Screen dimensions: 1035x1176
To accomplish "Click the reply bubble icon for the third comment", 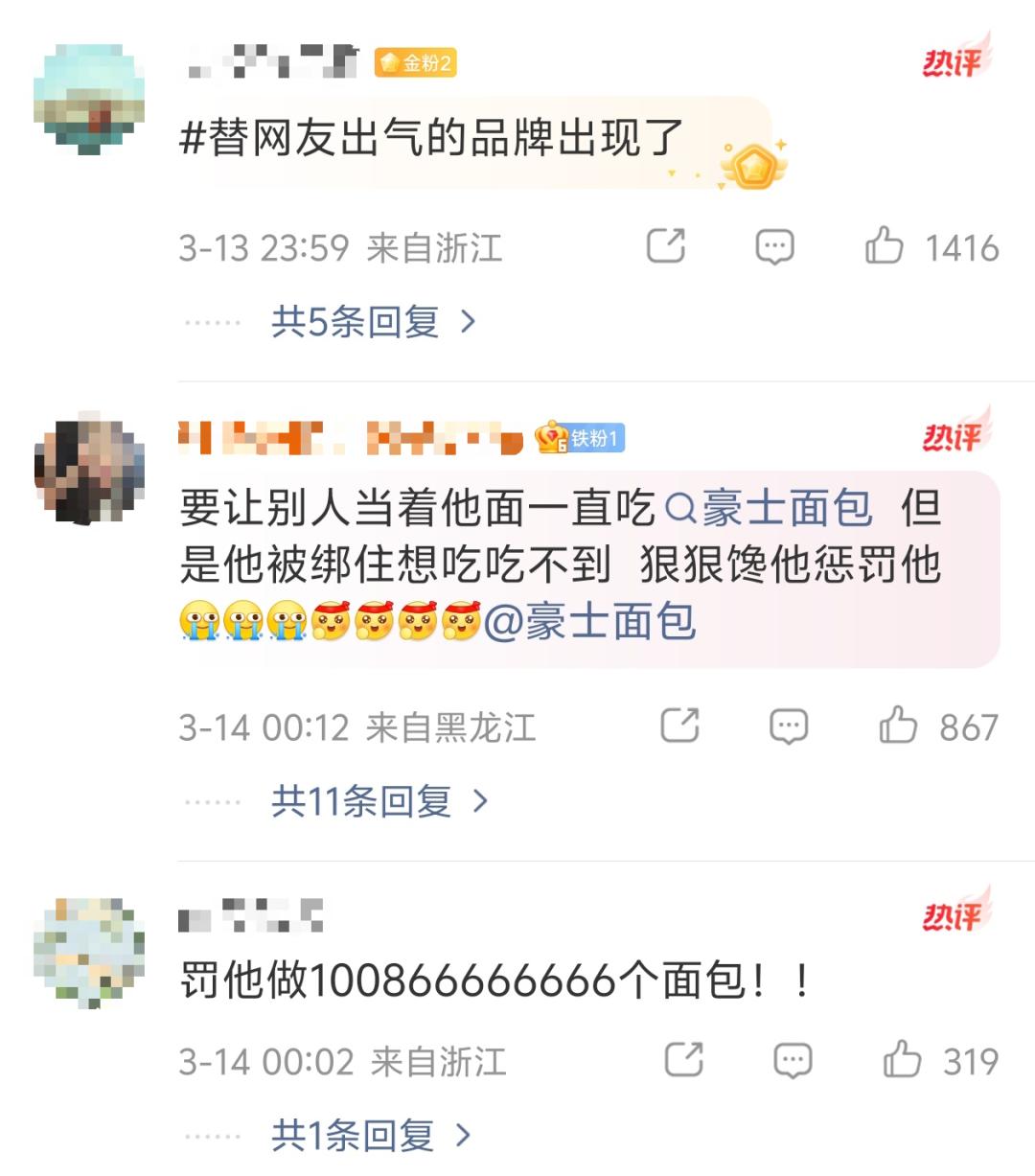I will [x=791, y=1060].
